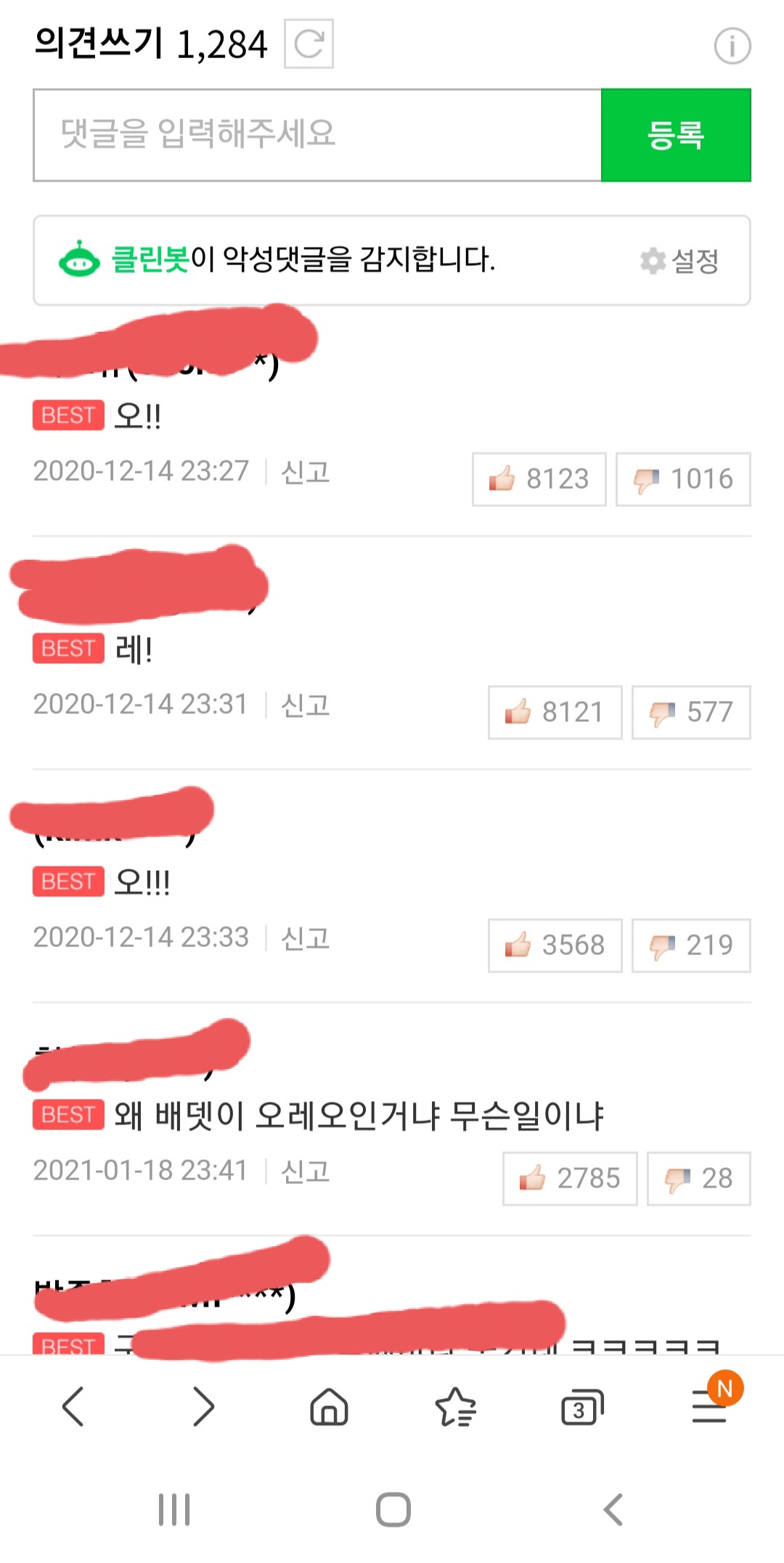Like the comment with 8123 likes
784x1563 pixels.
pyautogui.click(x=539, y=479)
